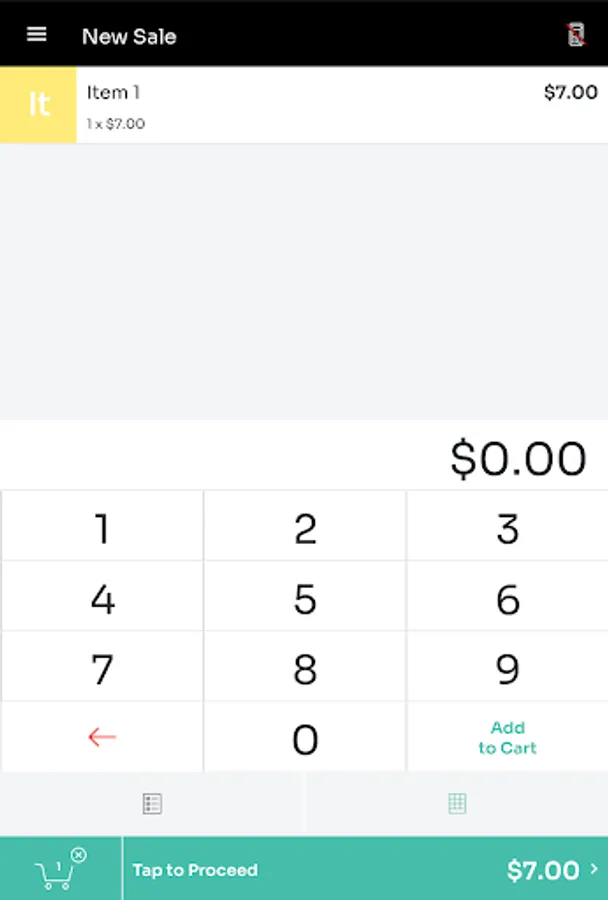Enter digit 3 on the keypad
This screenshot has height=900, width=608.
pos(508,528)
